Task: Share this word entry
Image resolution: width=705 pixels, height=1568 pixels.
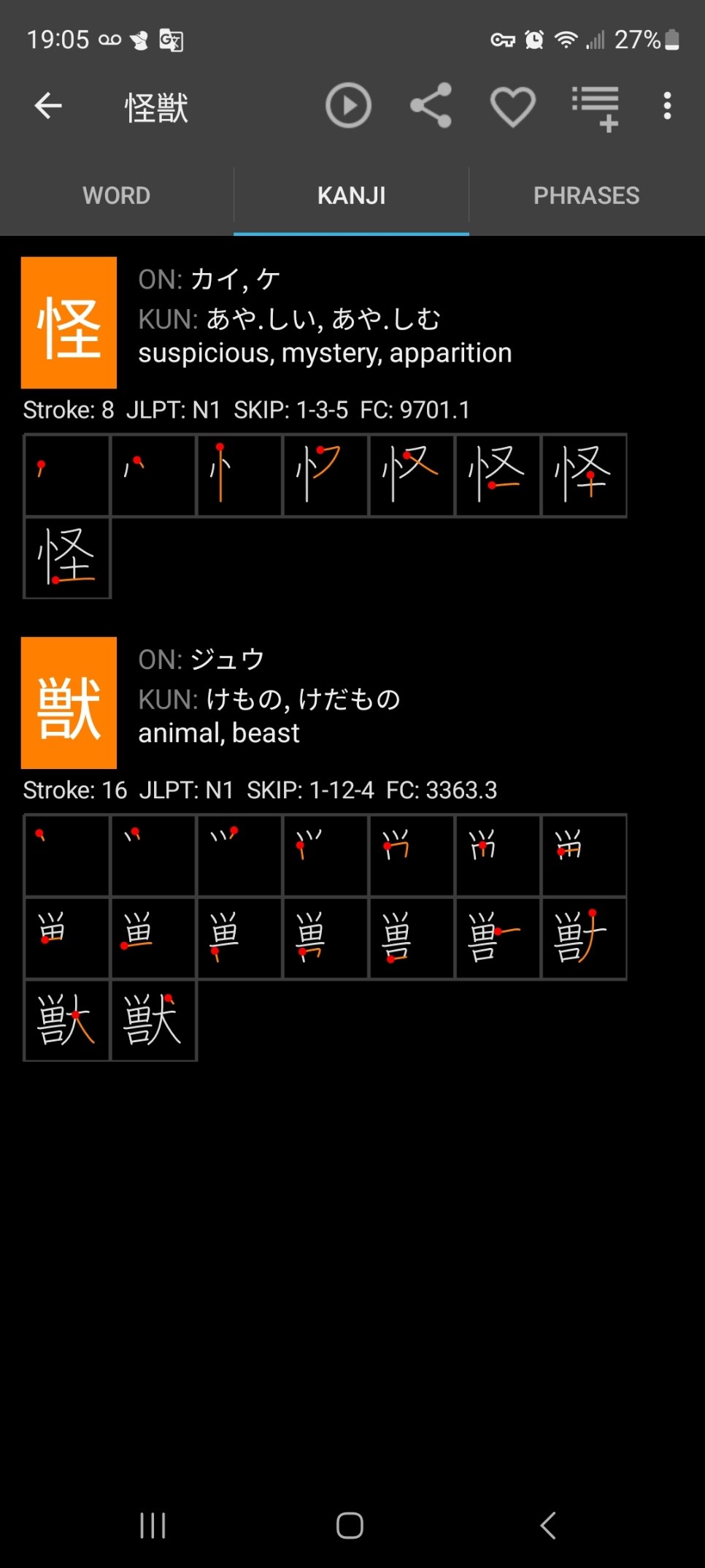Action: (431, 106)
